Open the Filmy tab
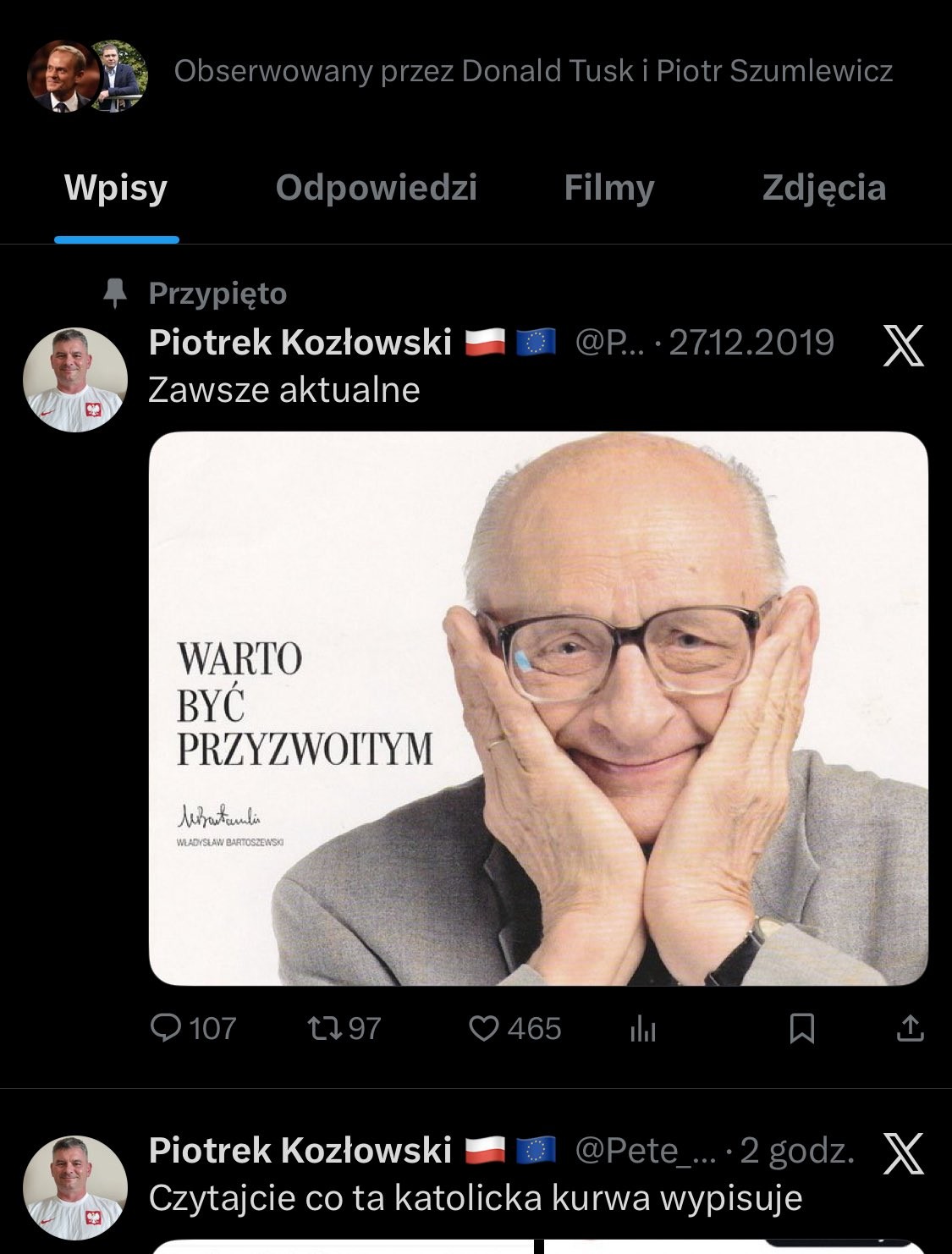 pos(609,188)
